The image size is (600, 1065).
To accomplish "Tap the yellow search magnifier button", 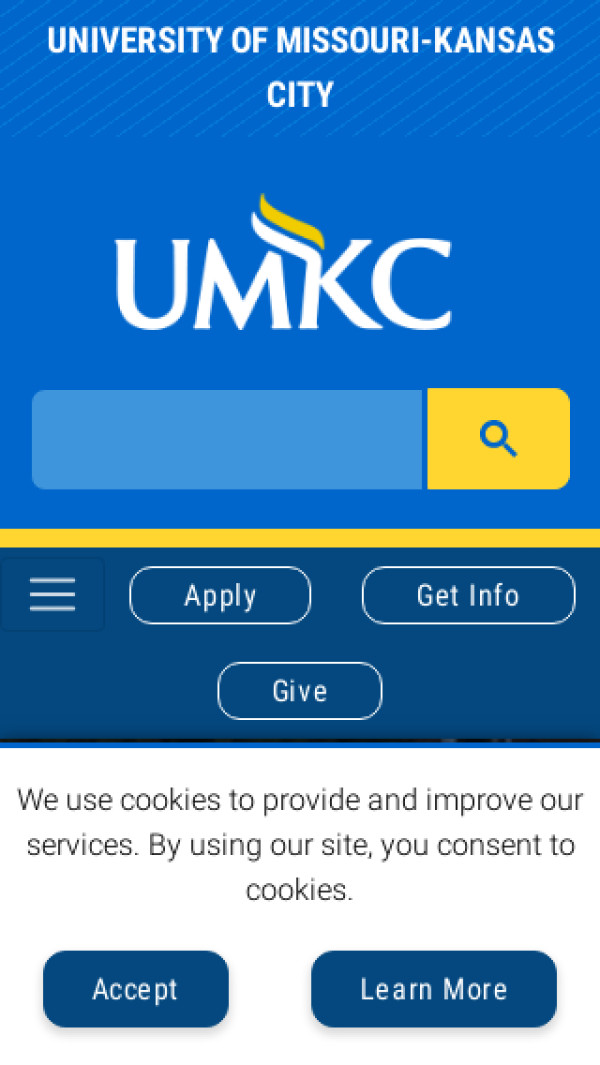I will click(x=498, y=439).
